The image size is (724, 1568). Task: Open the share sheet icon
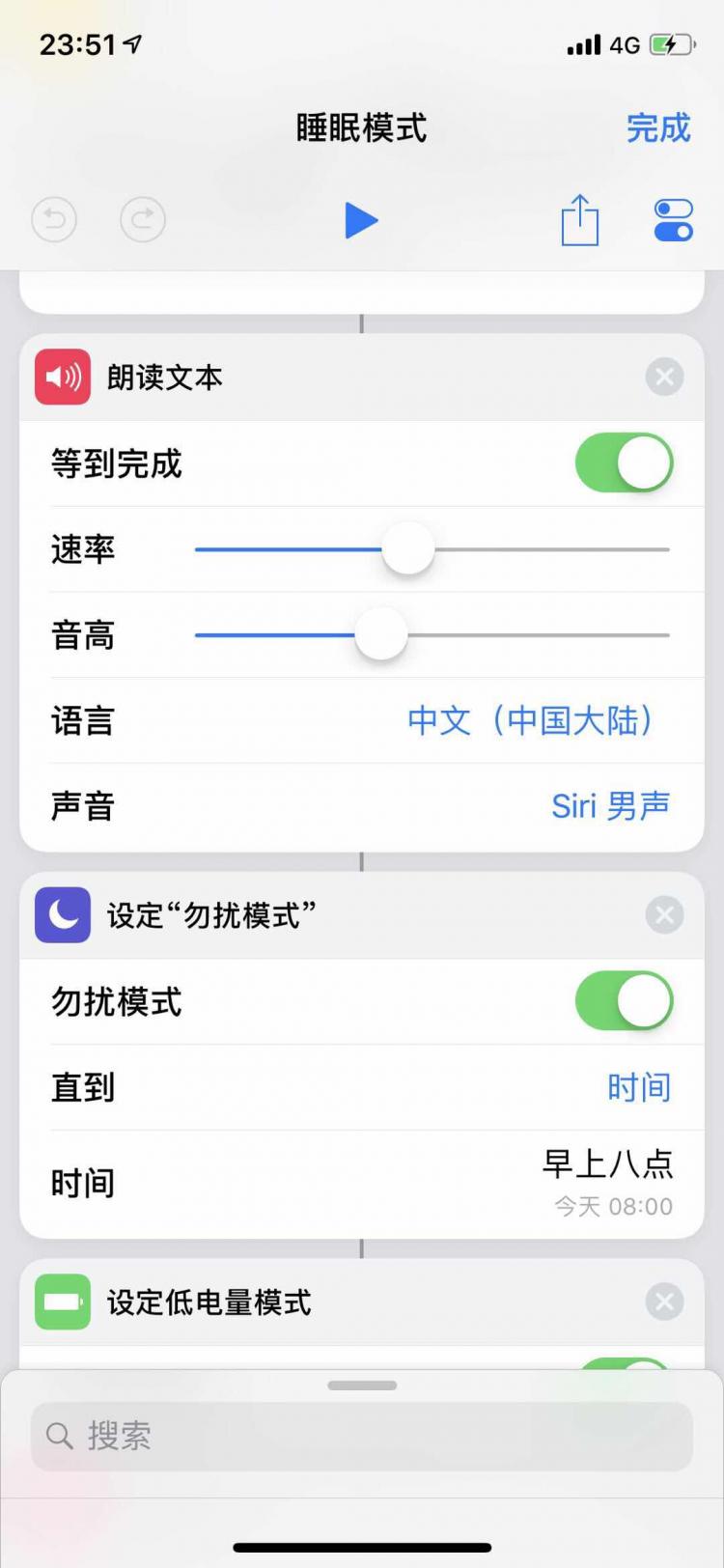tap(580, 220)
